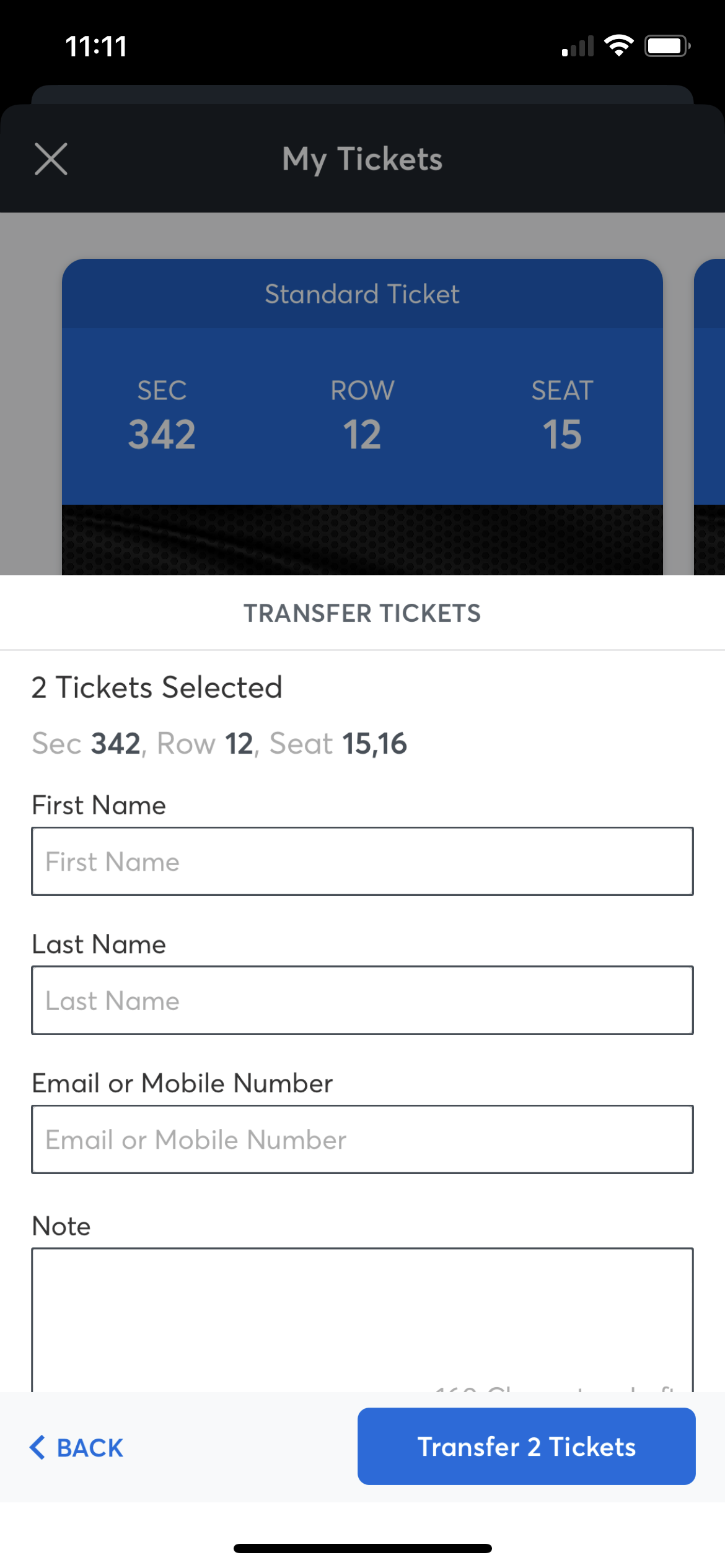Confirm with Transfer 2 Tickets button

(x=526, y=1447)
